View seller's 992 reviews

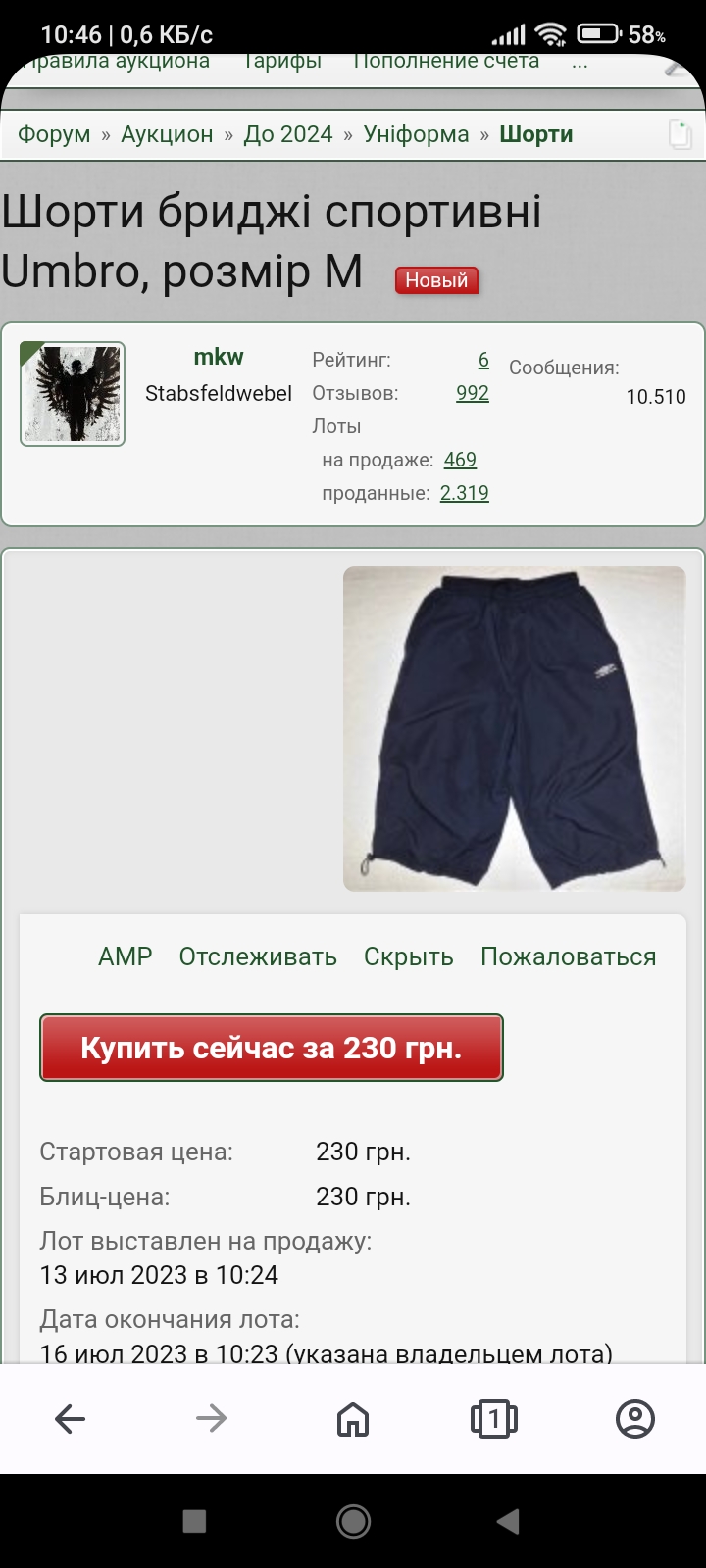(x=473, y=393)
